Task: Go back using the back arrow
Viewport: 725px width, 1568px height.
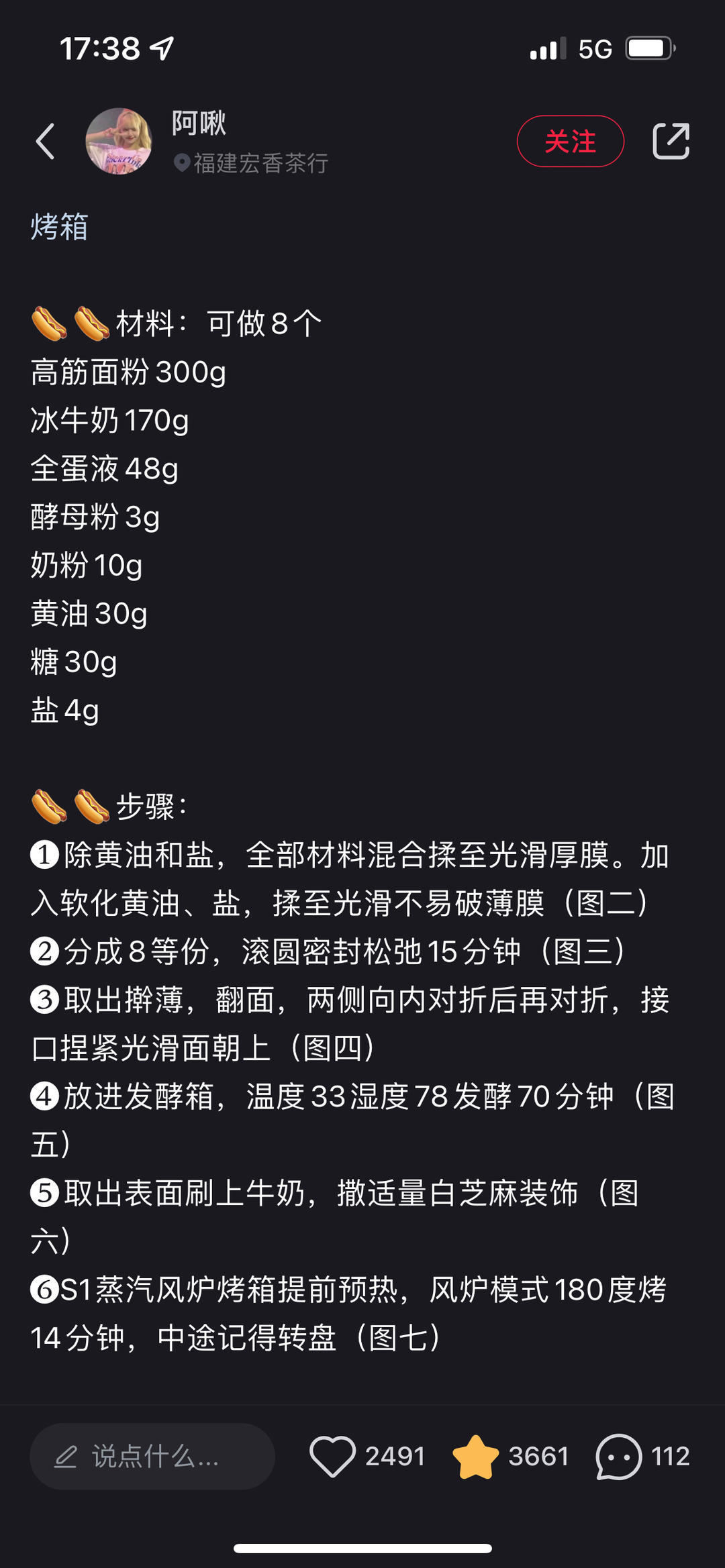Action: tap(46, 142)
